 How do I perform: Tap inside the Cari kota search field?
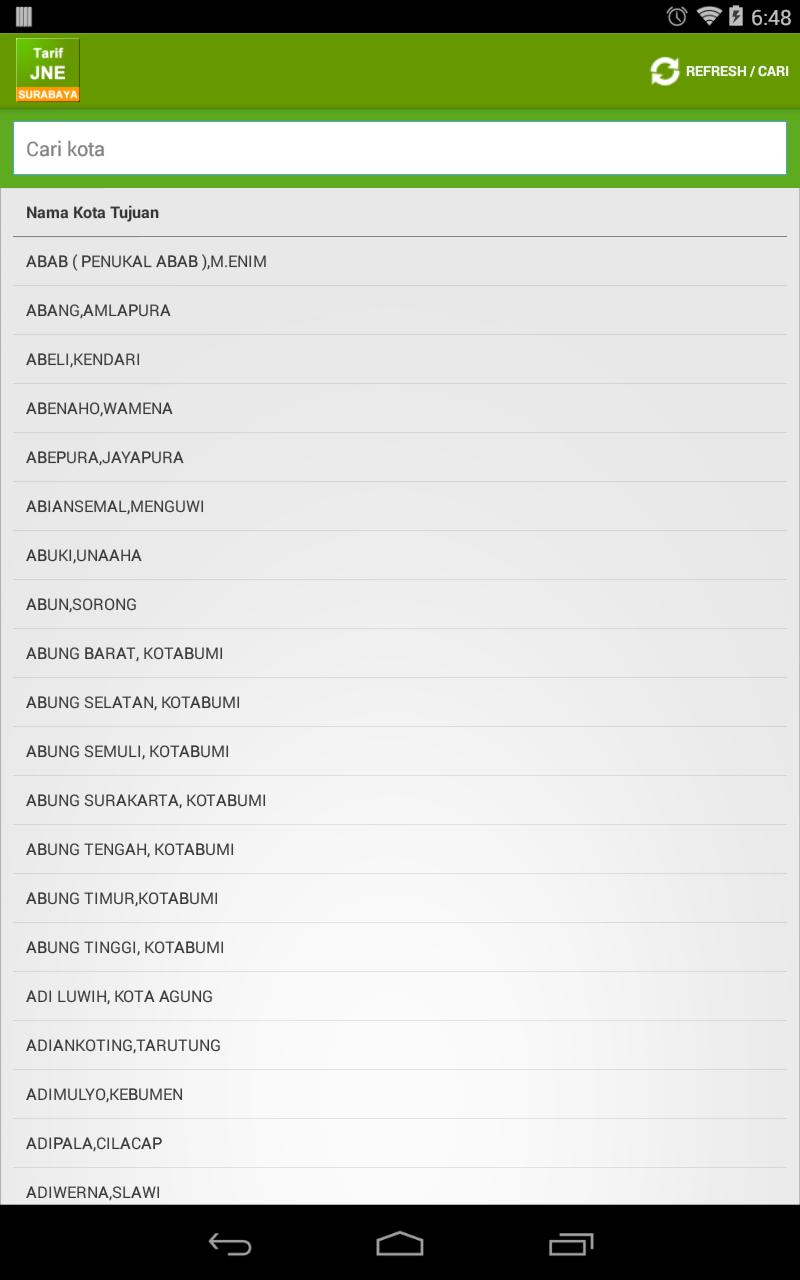point(400,147)
